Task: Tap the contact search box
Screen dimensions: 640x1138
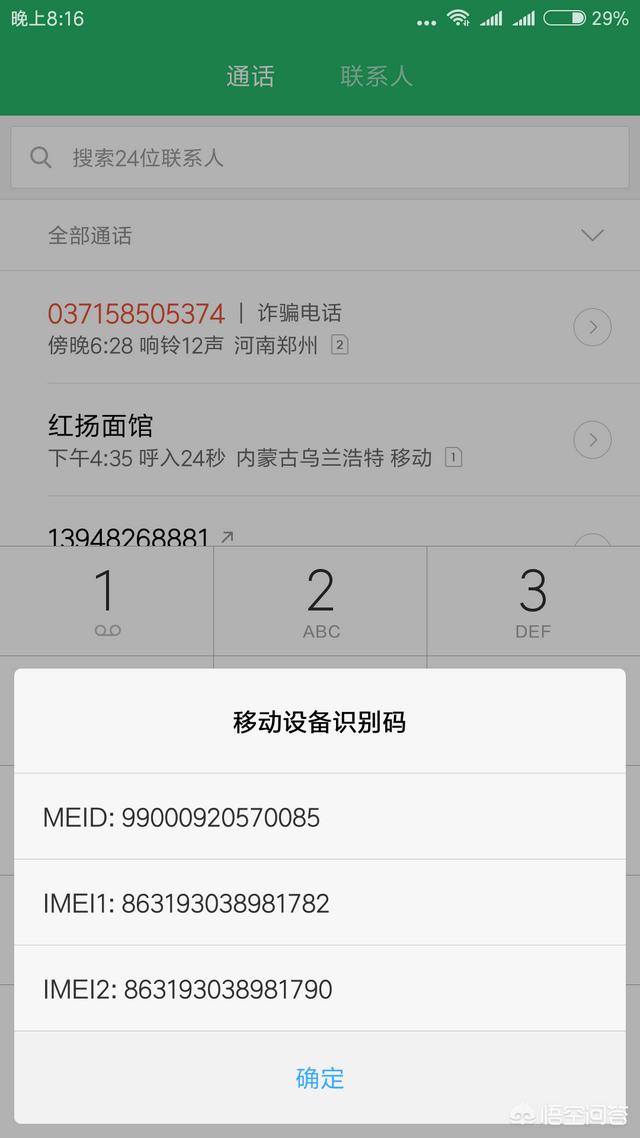Action: click(x=319, y=157)
